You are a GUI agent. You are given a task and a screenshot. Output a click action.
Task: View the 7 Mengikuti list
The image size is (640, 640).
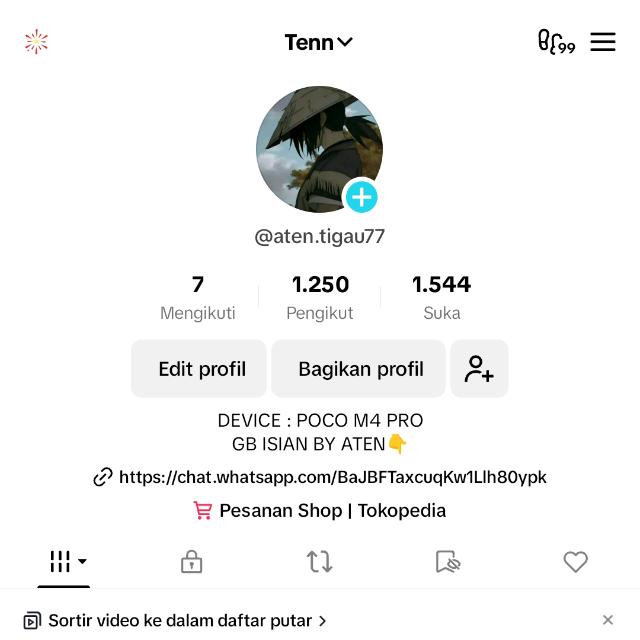198,297
